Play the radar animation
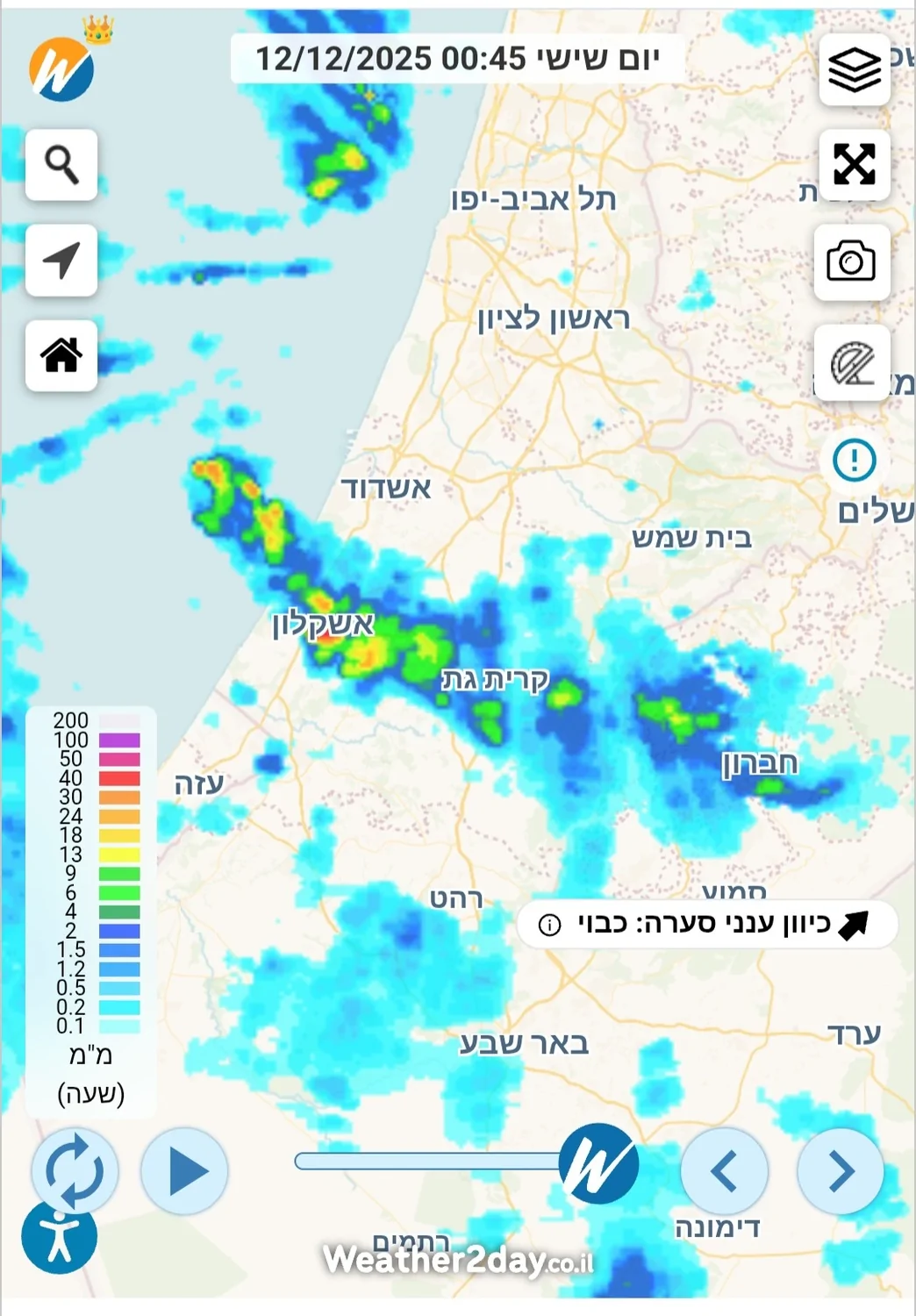 [184, 1171]
